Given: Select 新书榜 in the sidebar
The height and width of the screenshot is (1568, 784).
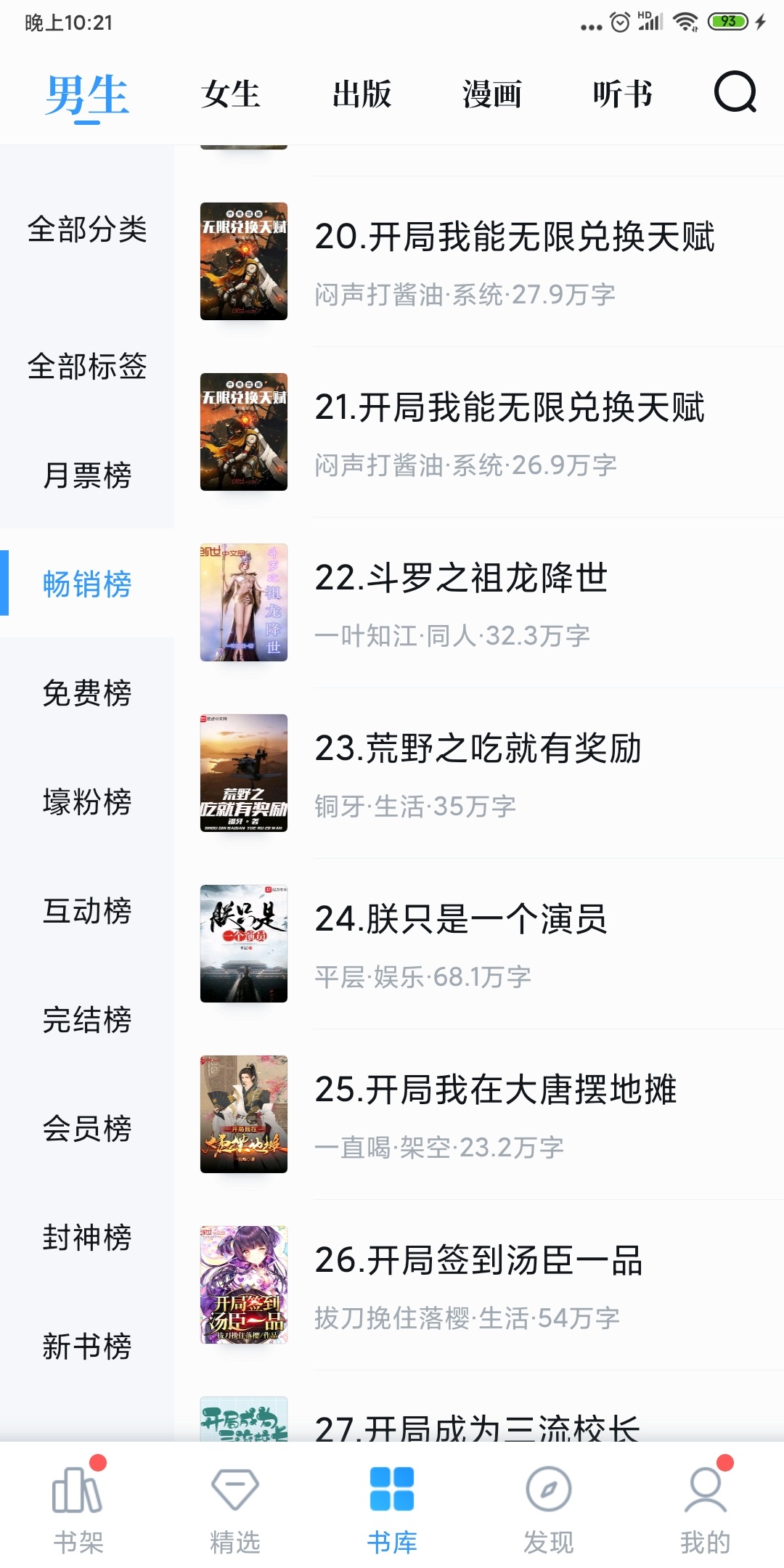Looking at the screenshot, I should pos(87,1347).
